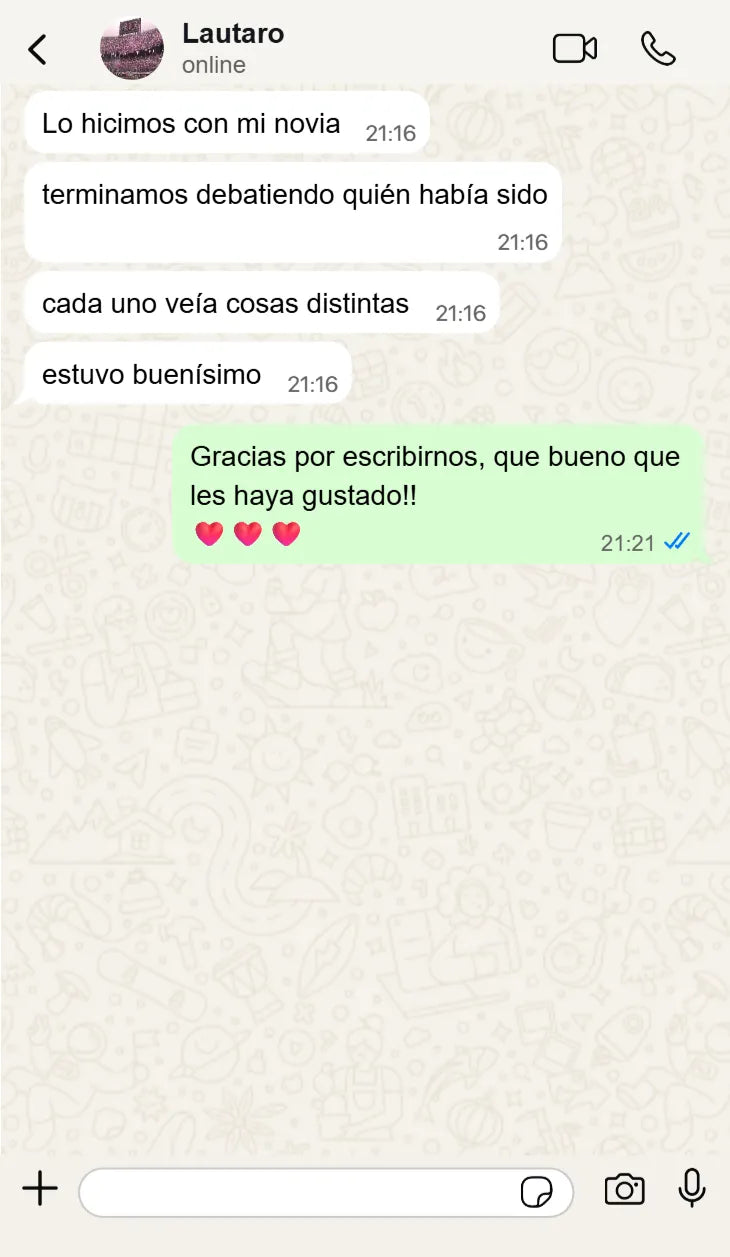This screenshot has width=730, height=1257.
Task: Tap Lautaro's profile picture
Action: click(129, 46)
